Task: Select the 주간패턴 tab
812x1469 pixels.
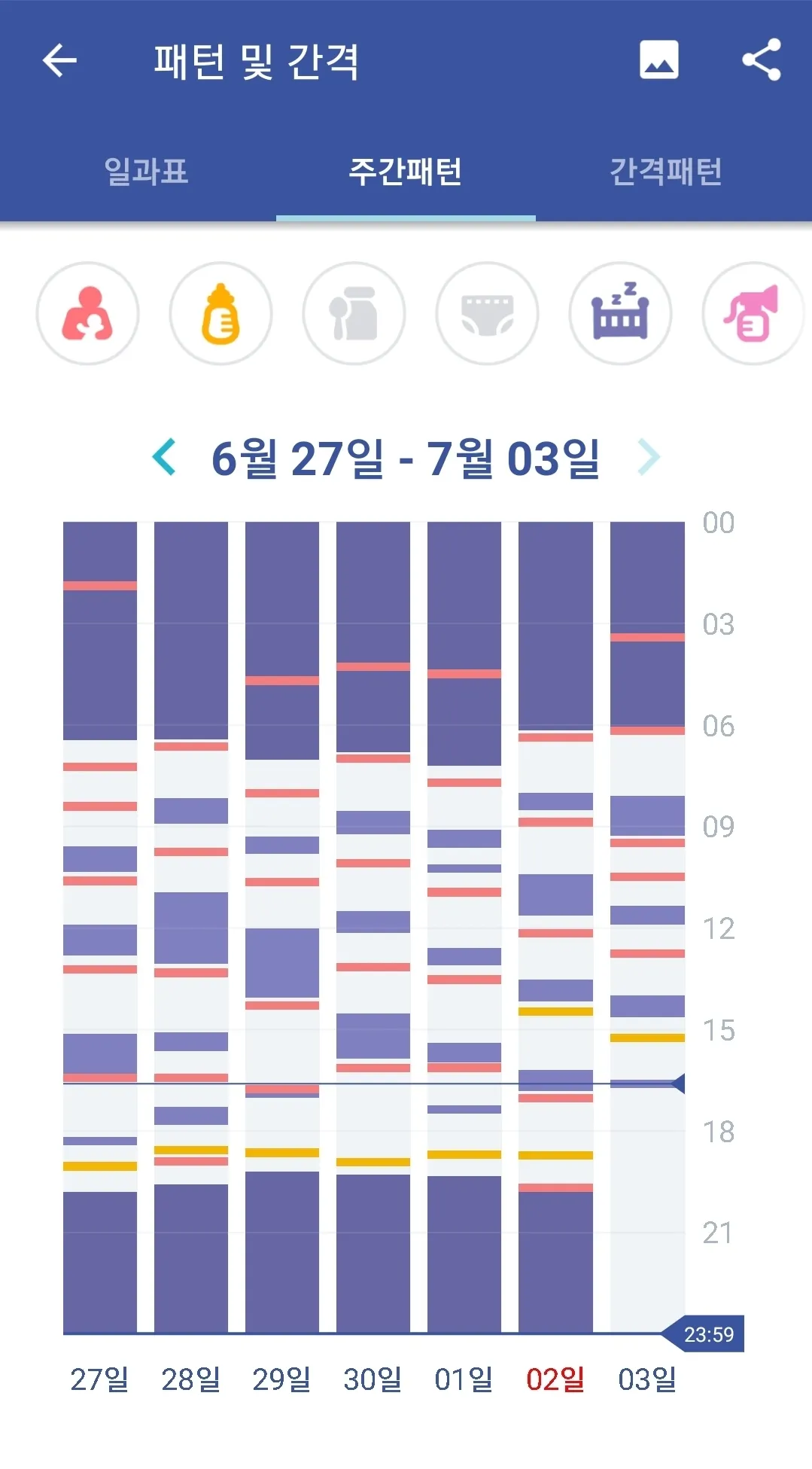Action: [x=406, y=172]
